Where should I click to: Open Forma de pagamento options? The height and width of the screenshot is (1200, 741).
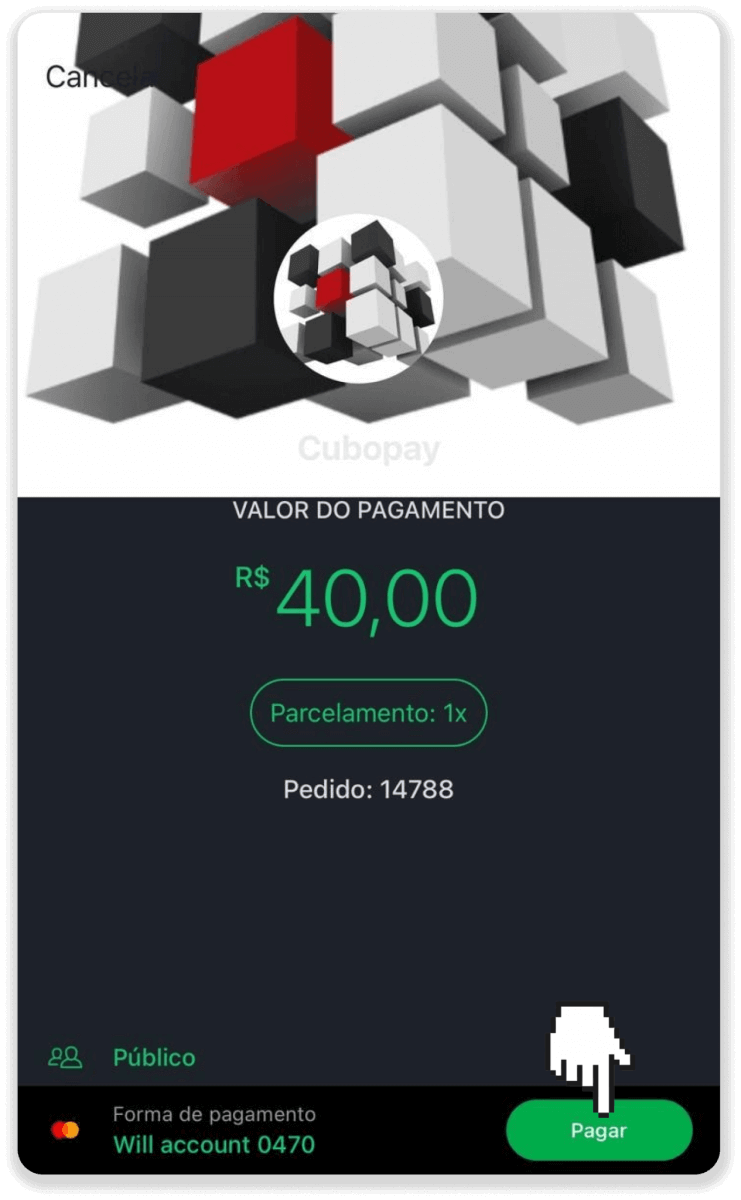[x=213, y=1113]
